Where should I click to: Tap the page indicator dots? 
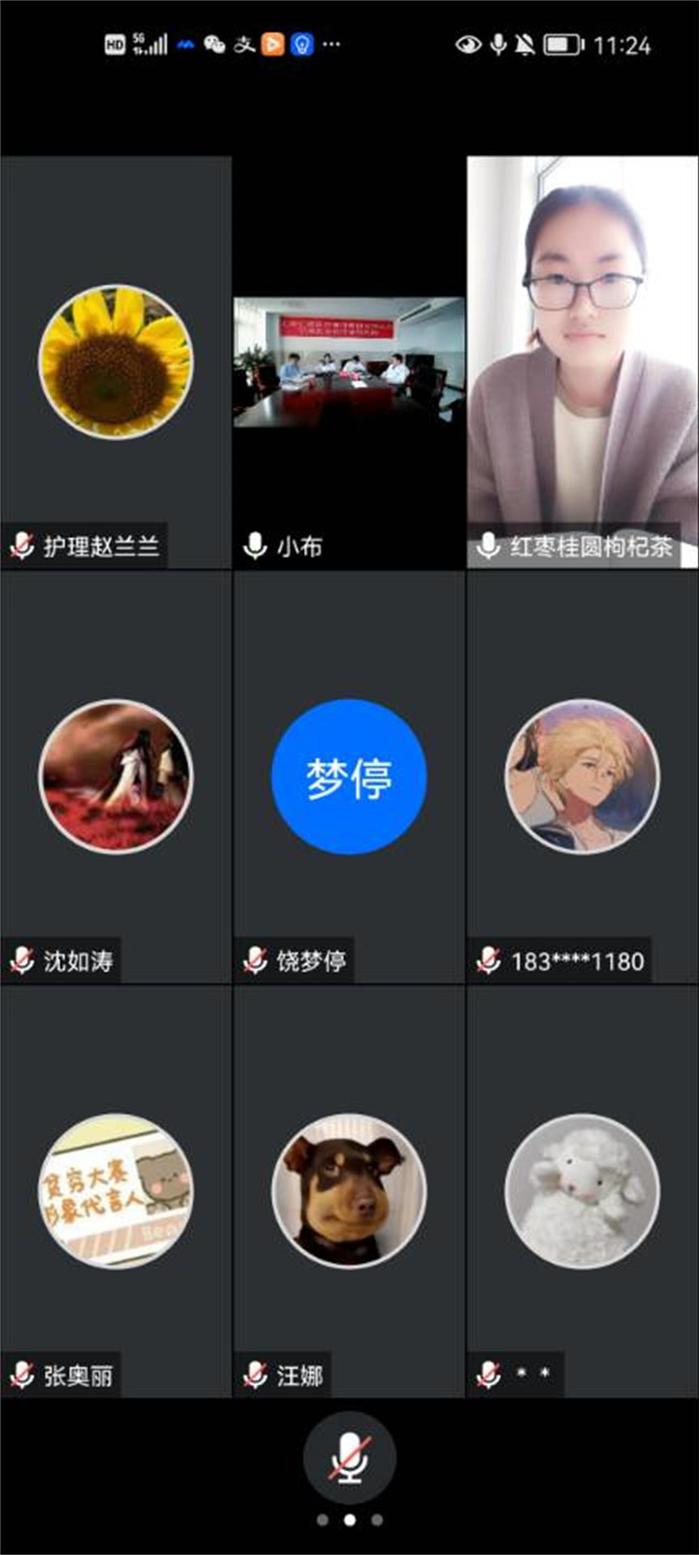pos(349,1521)
